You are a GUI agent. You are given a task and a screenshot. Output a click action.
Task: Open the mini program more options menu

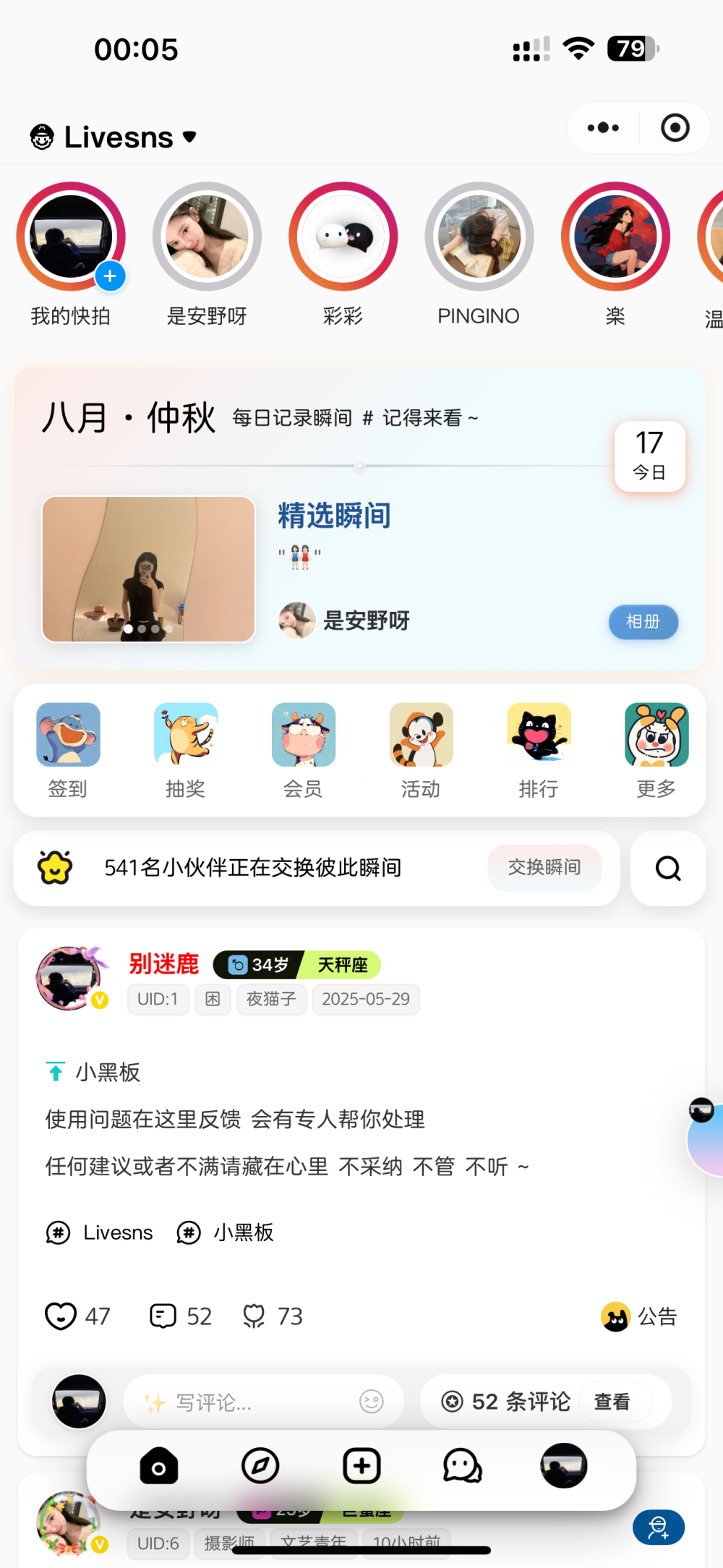603,128
